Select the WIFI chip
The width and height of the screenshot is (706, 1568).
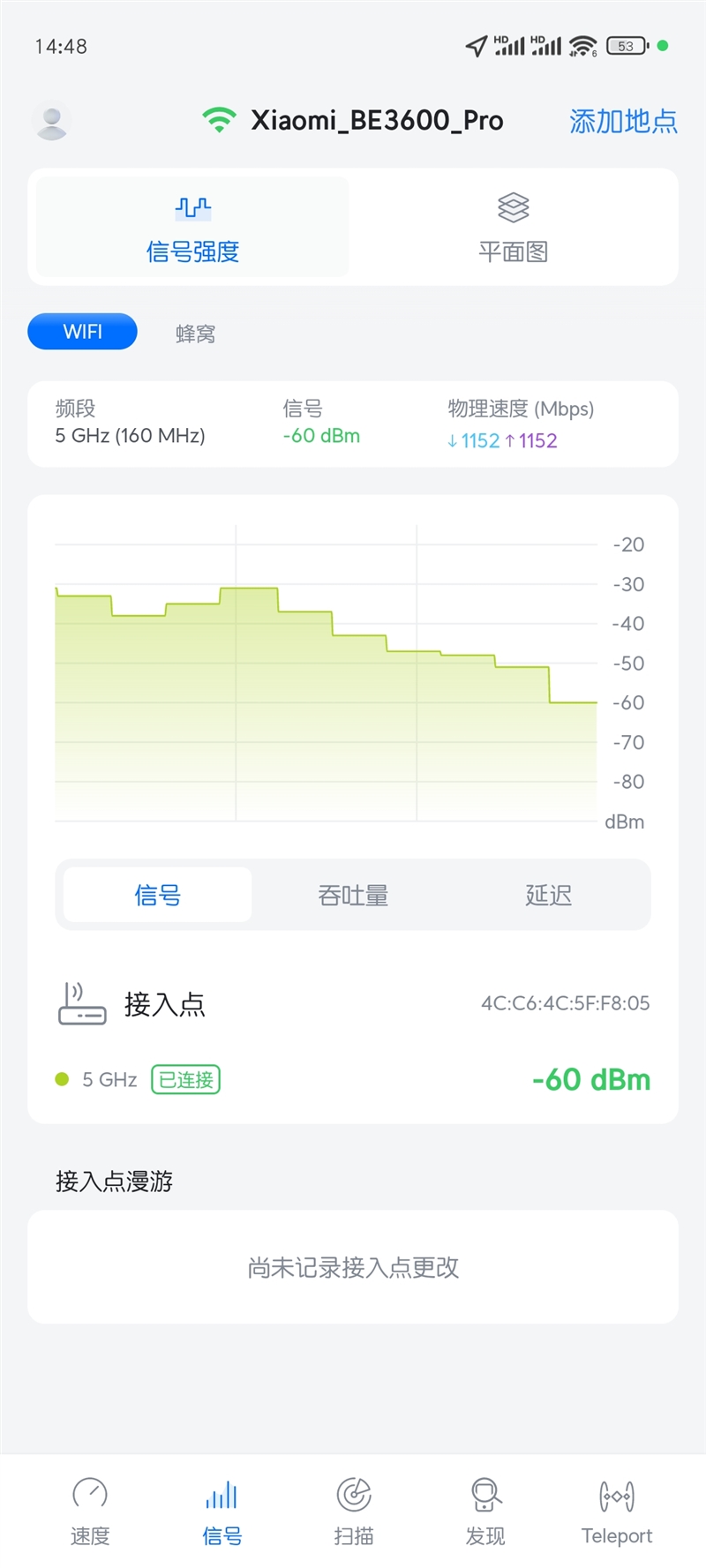click(82, 332)
